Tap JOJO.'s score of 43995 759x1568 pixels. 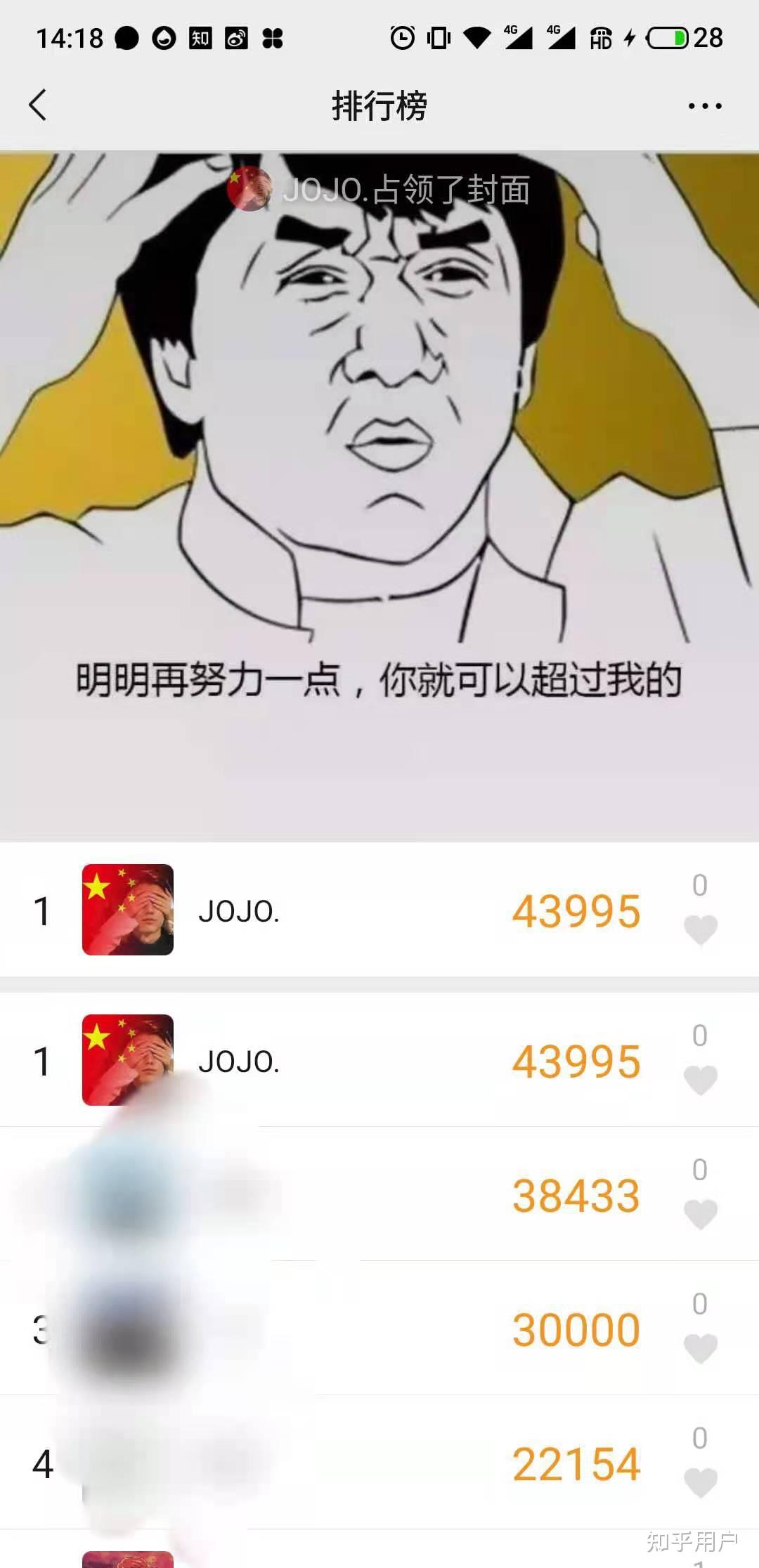576,910
